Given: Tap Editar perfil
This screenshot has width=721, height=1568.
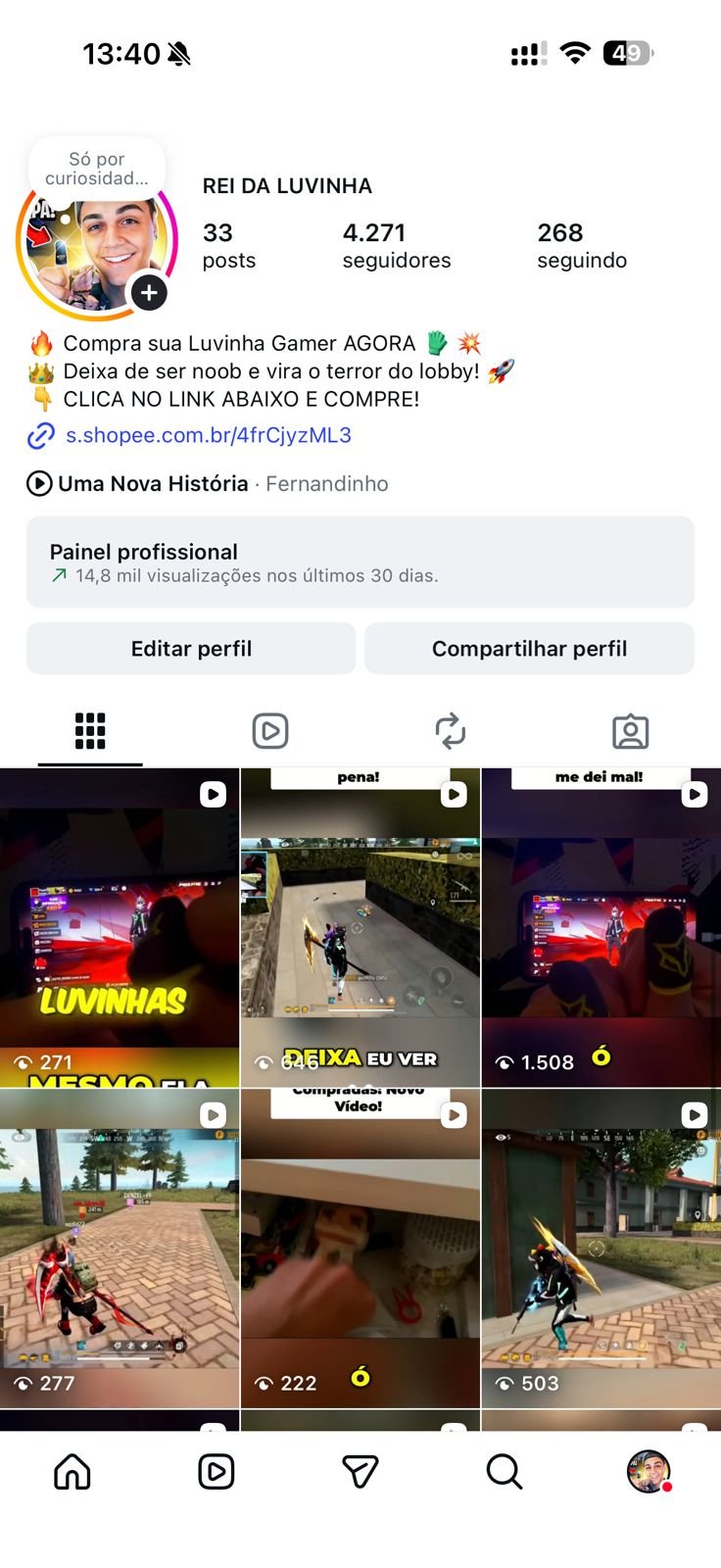Looking at the screenshot, I should [191, 649].
